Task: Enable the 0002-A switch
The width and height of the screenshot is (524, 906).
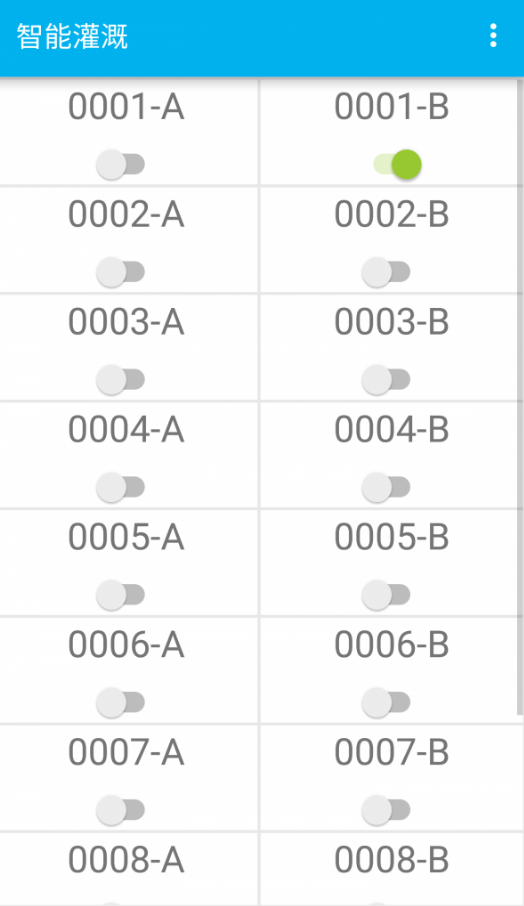Action: point(120,272)
